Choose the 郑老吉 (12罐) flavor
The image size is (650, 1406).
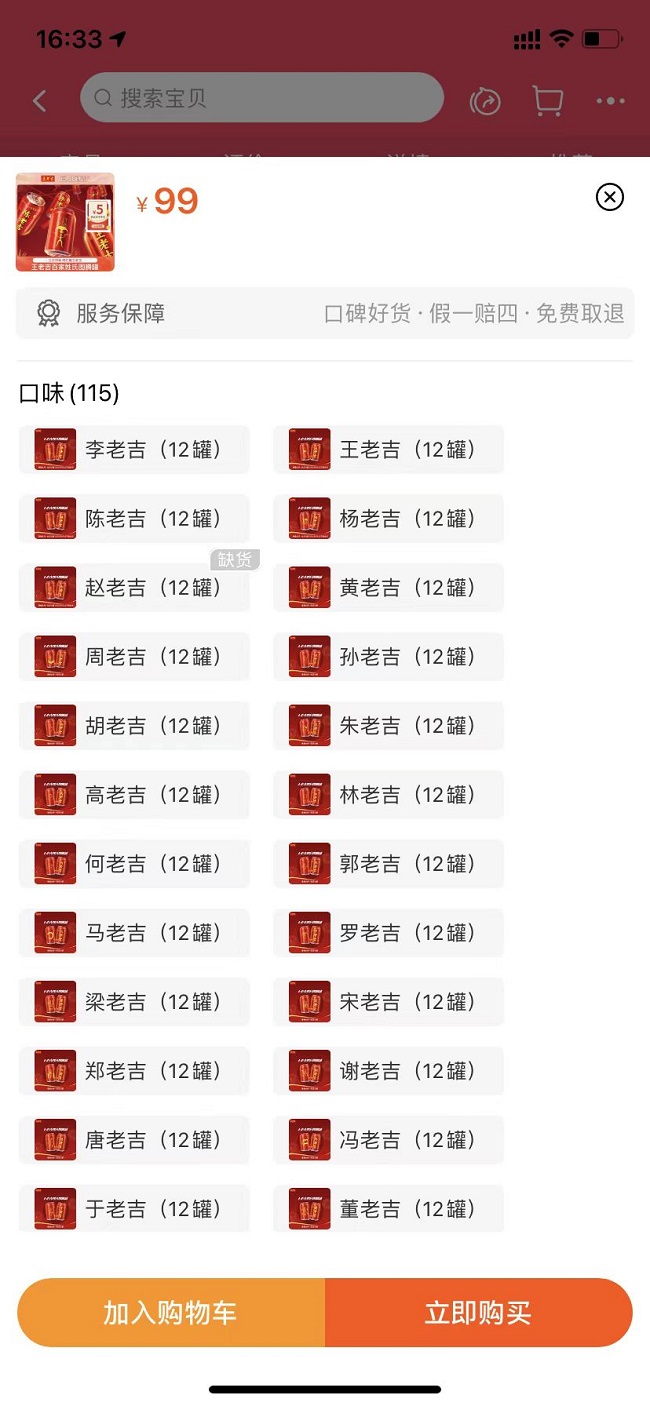click(134, 1071)
